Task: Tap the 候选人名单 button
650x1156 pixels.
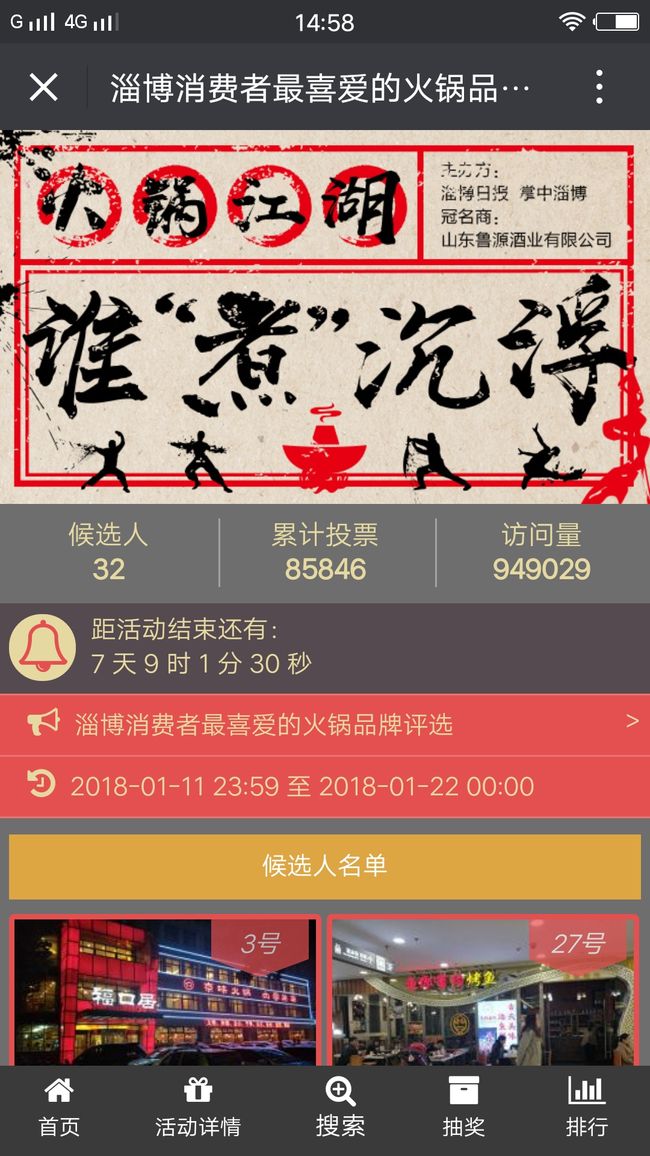Action: pos(325,866)
